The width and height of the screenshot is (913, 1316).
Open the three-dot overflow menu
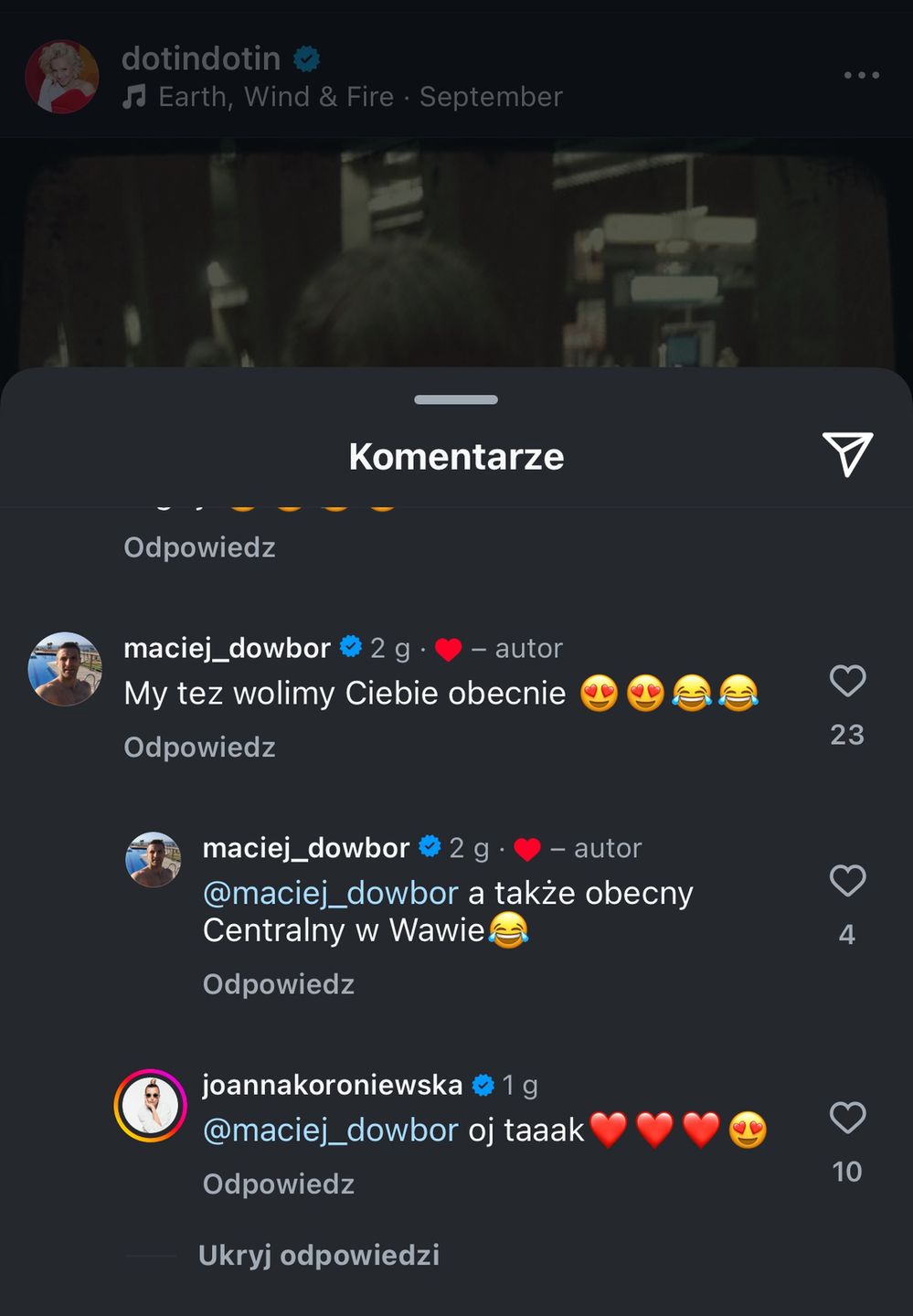click(861, 75)
